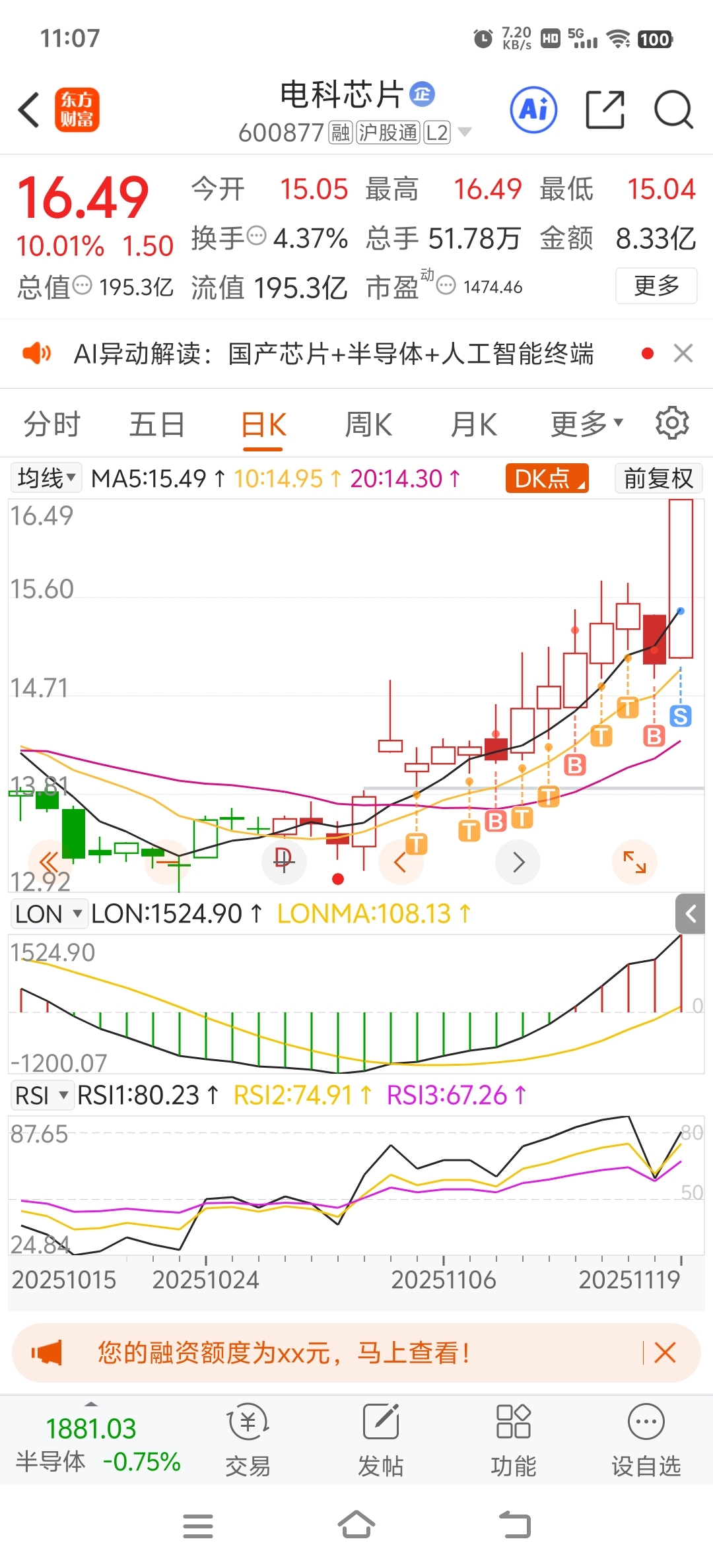
Task: Select the 月K chart tab
Action: 473,424
